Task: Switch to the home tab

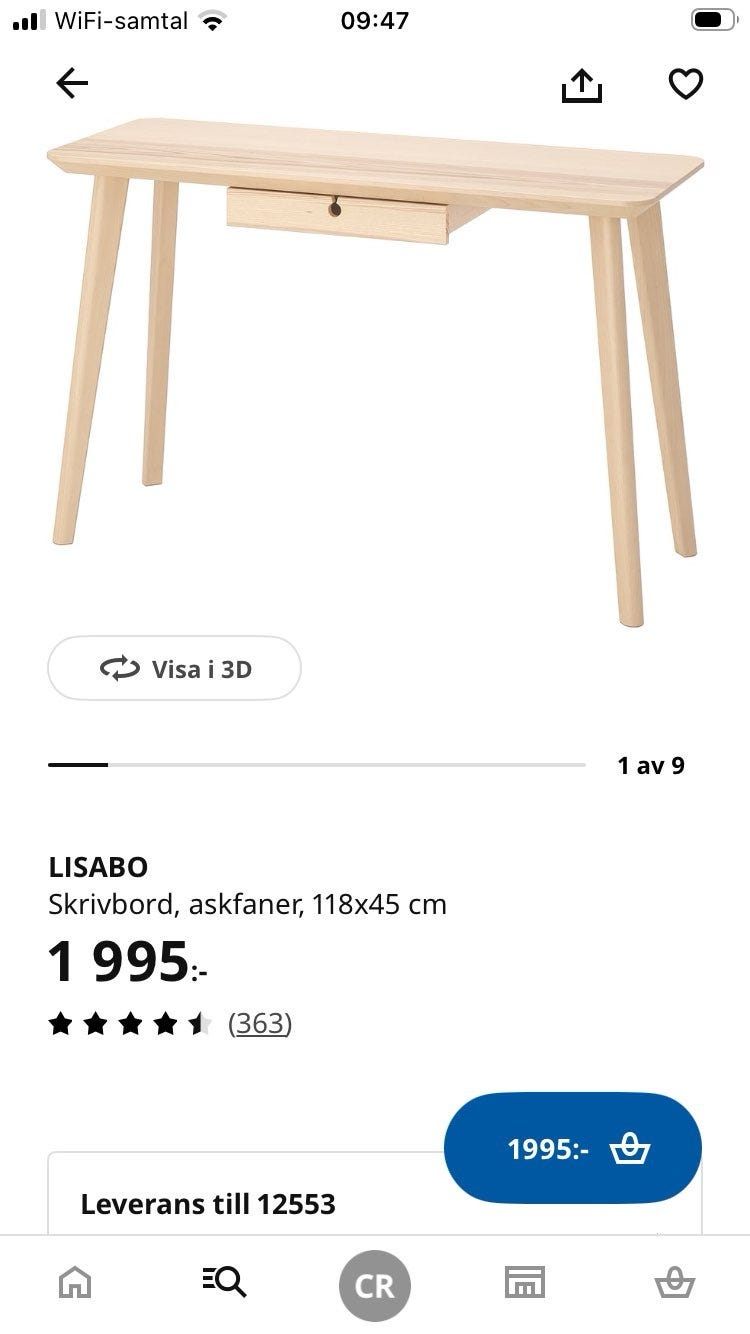Action: tap(75, 1282)
